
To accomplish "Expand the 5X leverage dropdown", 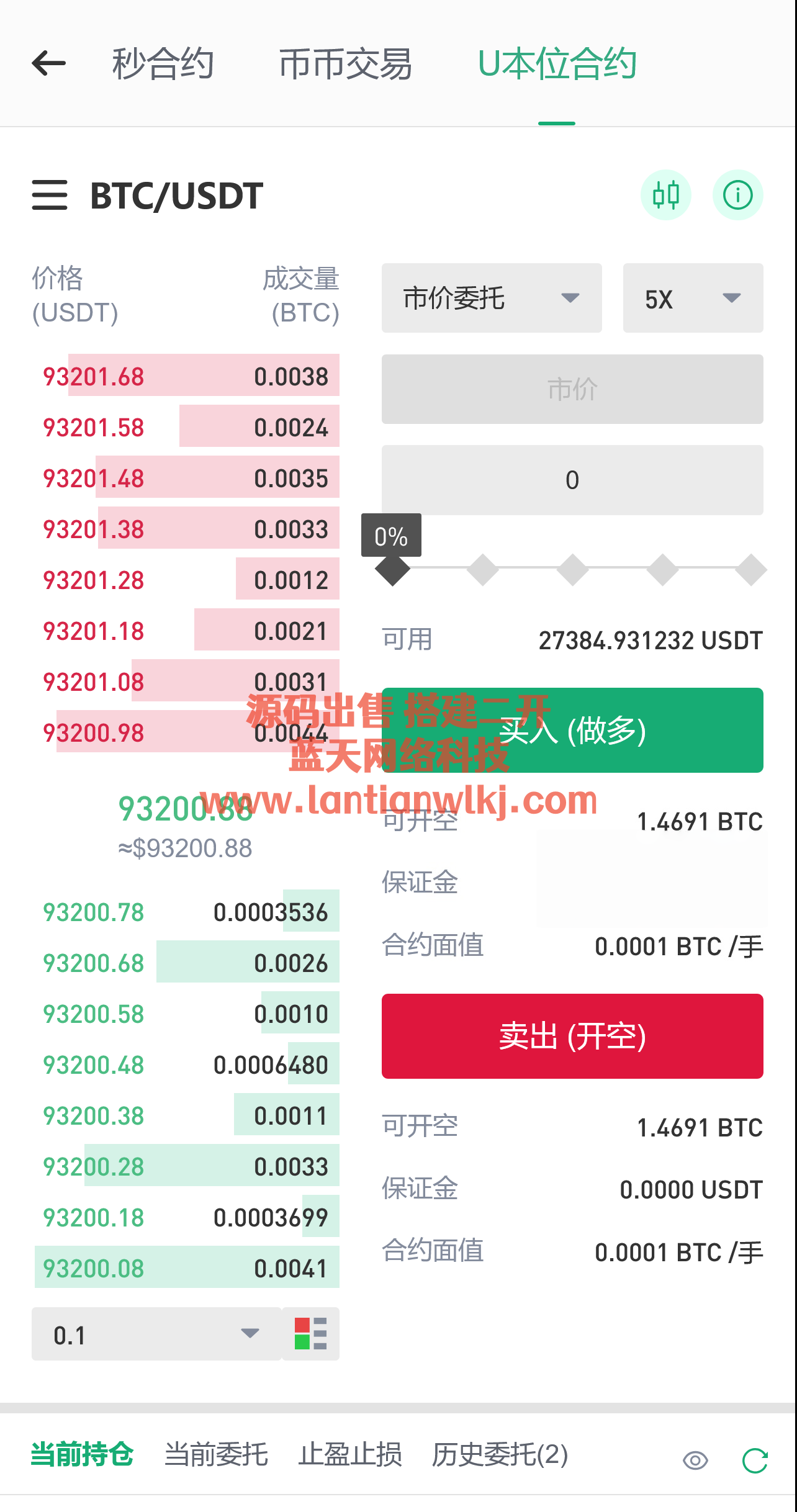I will point(692,299).
